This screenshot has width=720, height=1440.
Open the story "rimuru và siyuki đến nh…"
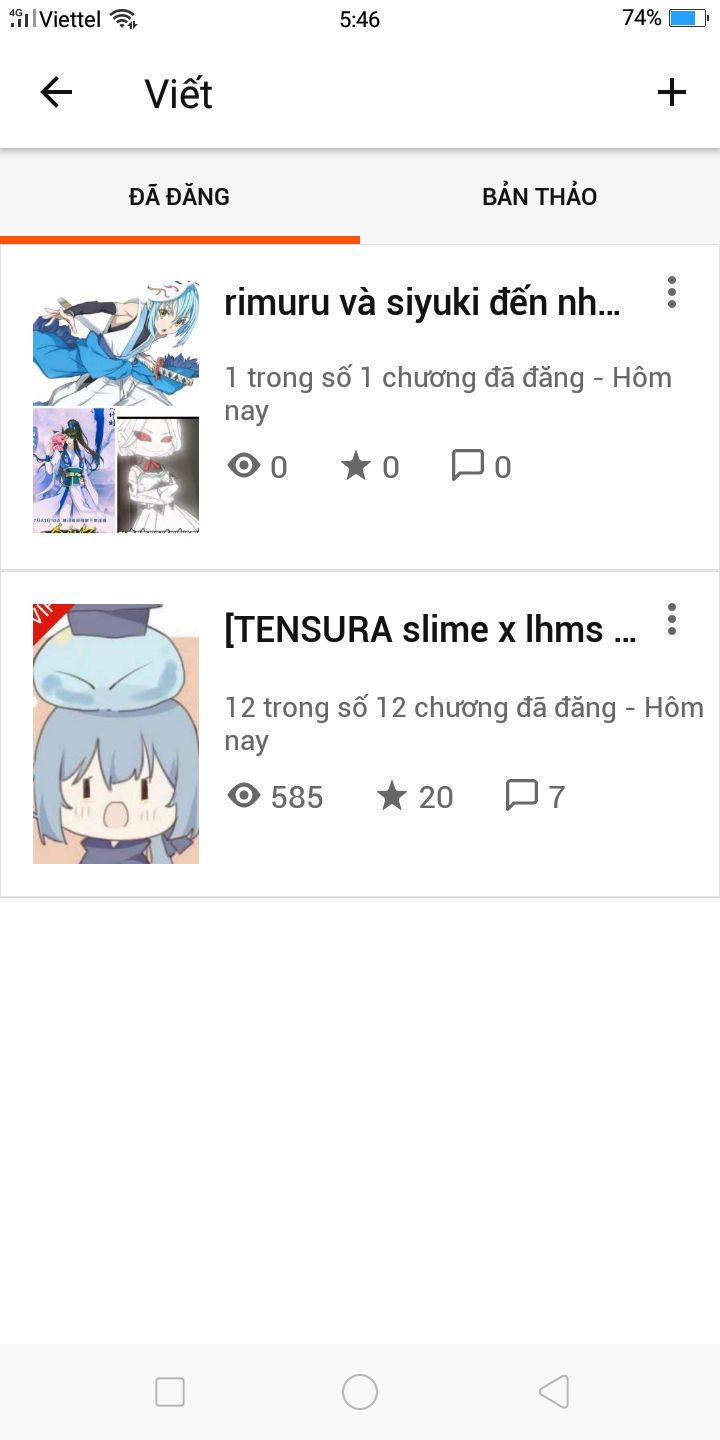[422, 302]
